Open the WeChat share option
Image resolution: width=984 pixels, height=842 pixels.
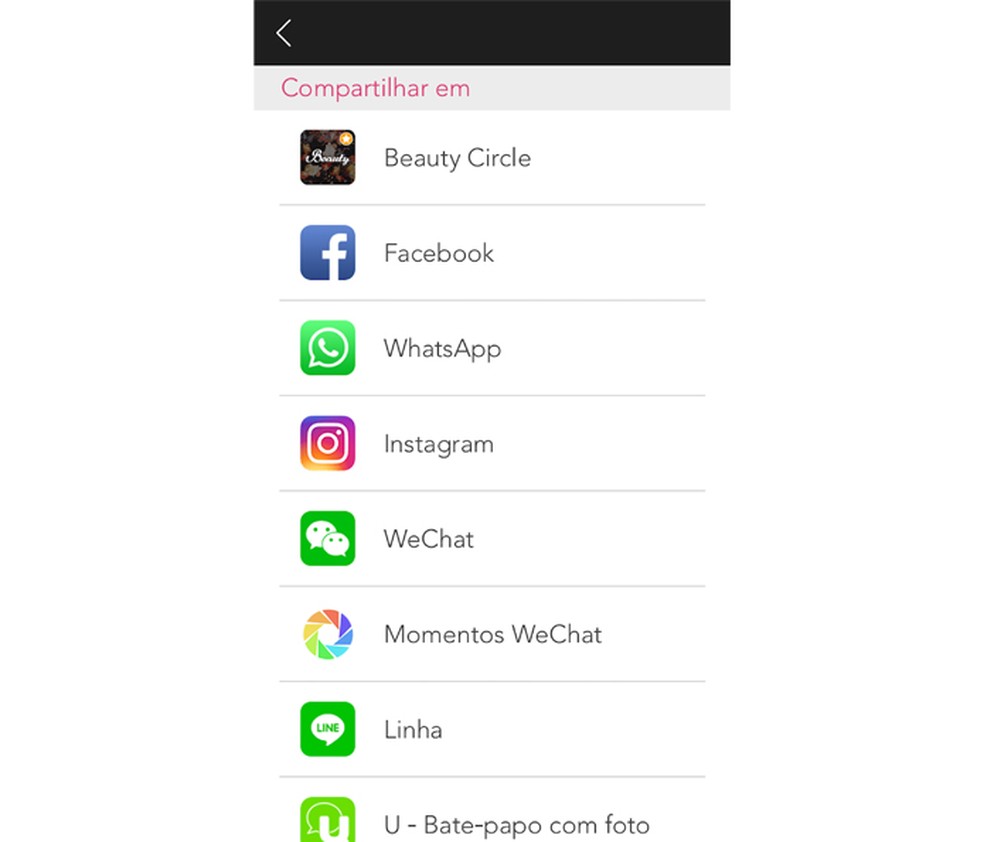click(429, 539)
